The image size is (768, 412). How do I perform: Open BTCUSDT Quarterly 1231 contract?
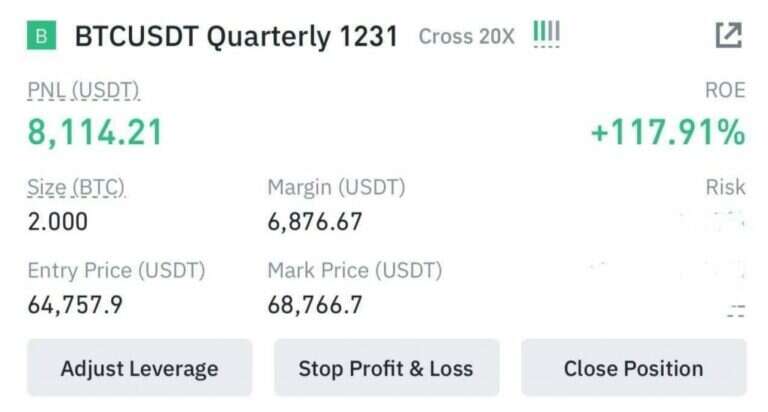[236, 38]
